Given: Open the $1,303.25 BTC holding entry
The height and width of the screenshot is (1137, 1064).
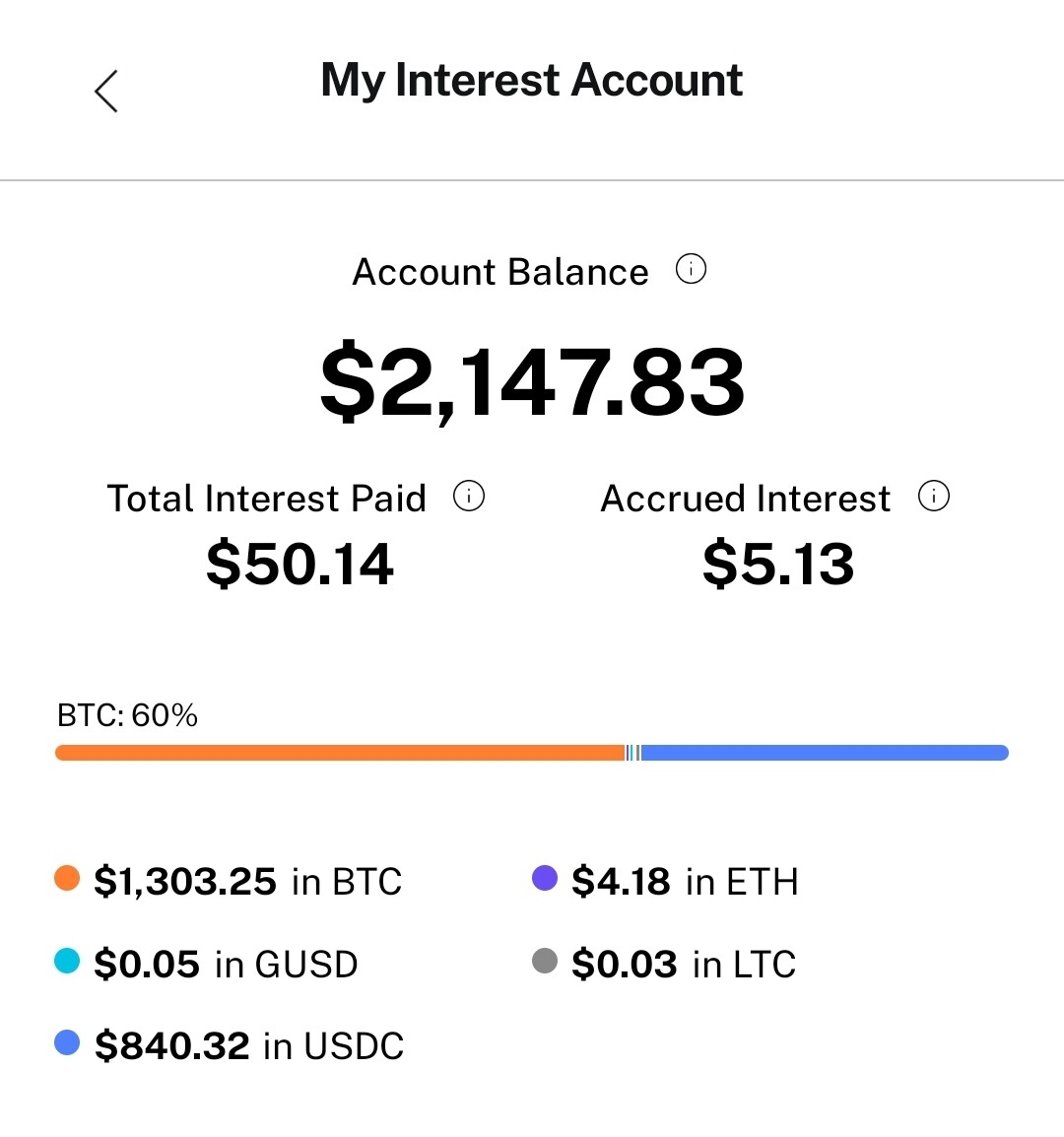Looking at the screenshot, I should pos(246,882).
